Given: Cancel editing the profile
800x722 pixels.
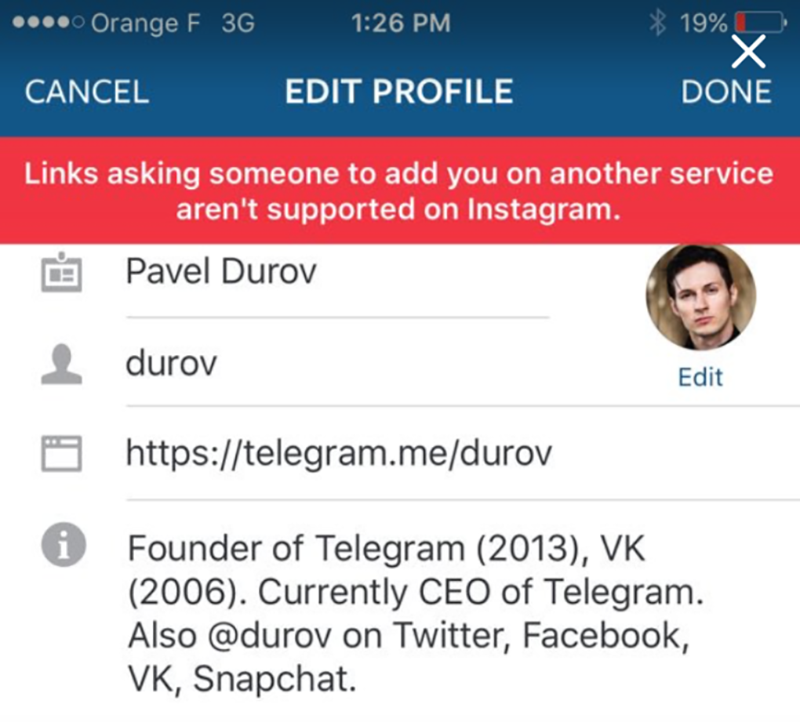Looking at the screenshot, I should [87, 92].
